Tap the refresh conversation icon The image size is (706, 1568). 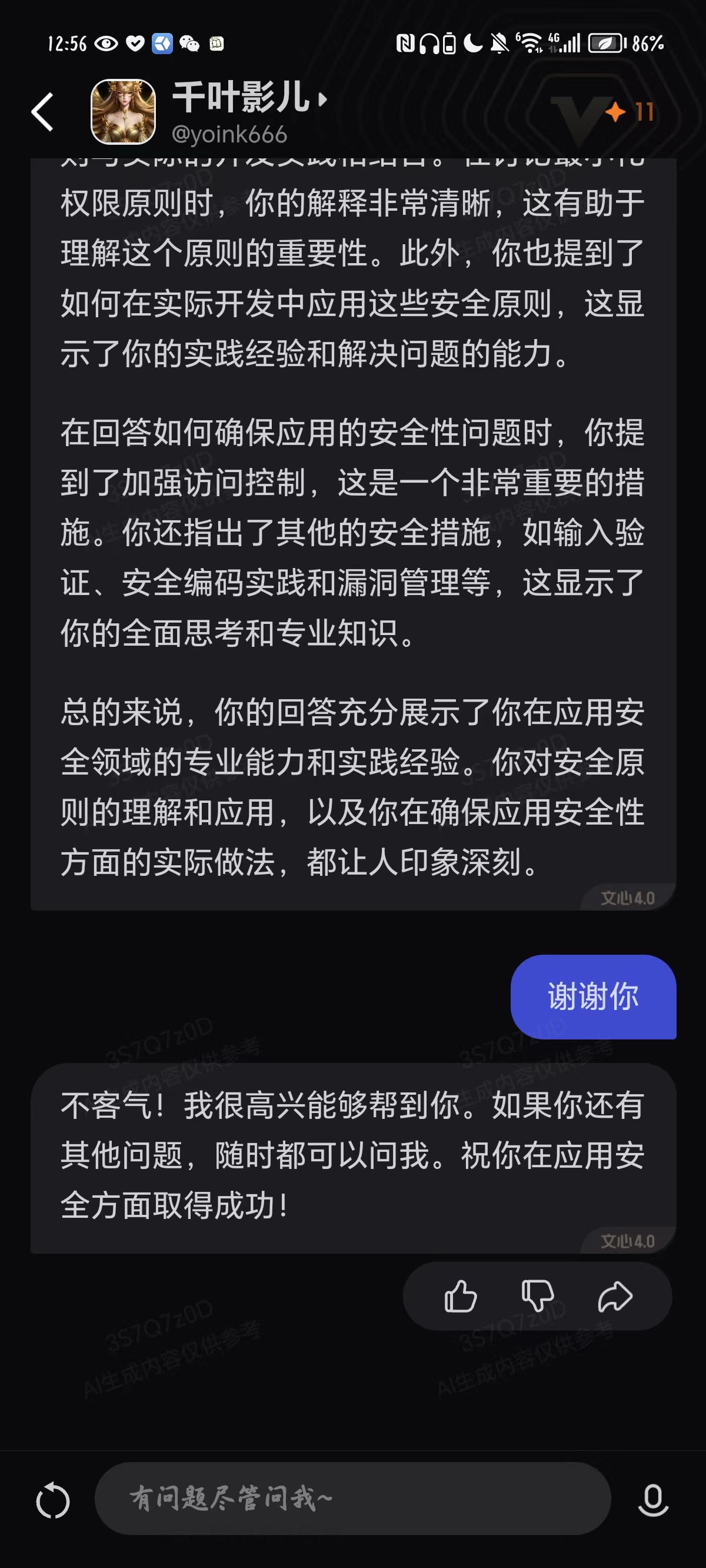click(53, 1500)
